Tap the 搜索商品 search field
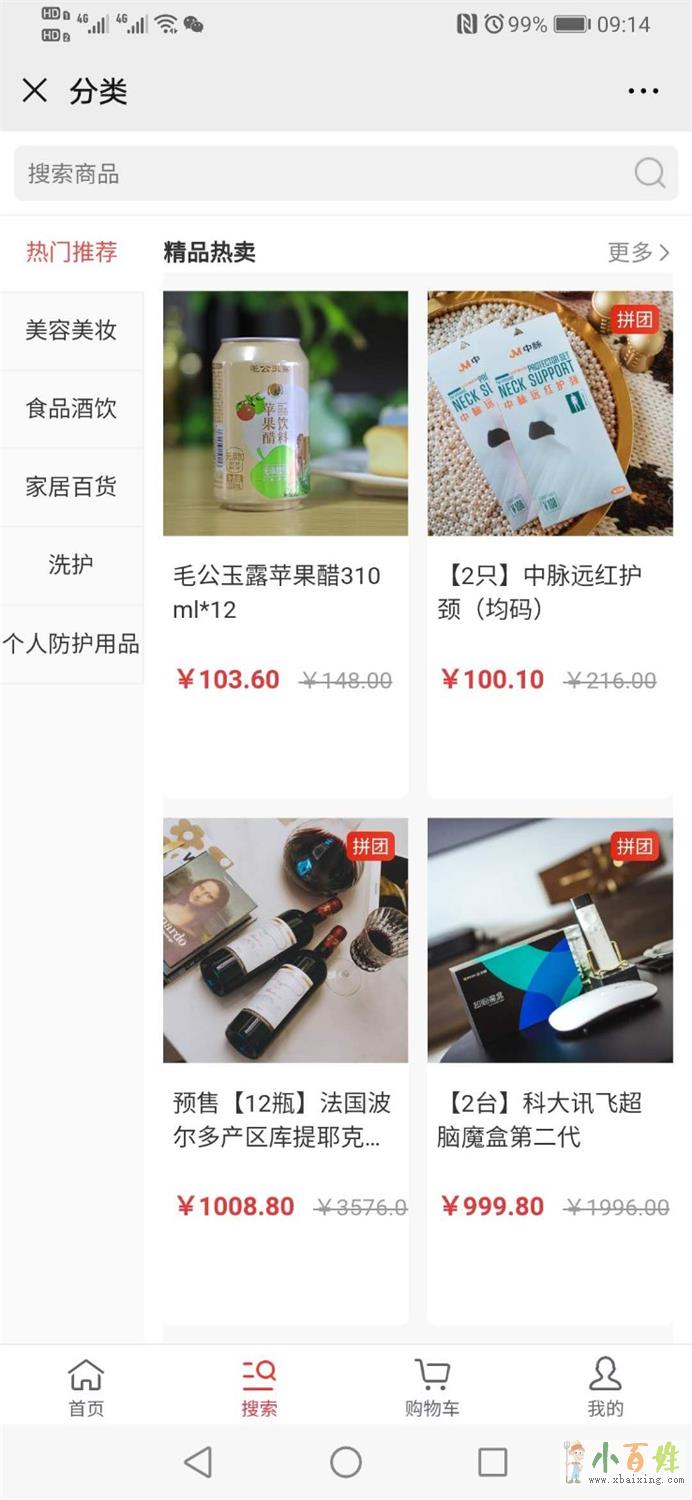This screenshot has height=1500, width=692. tap(320, 173)
